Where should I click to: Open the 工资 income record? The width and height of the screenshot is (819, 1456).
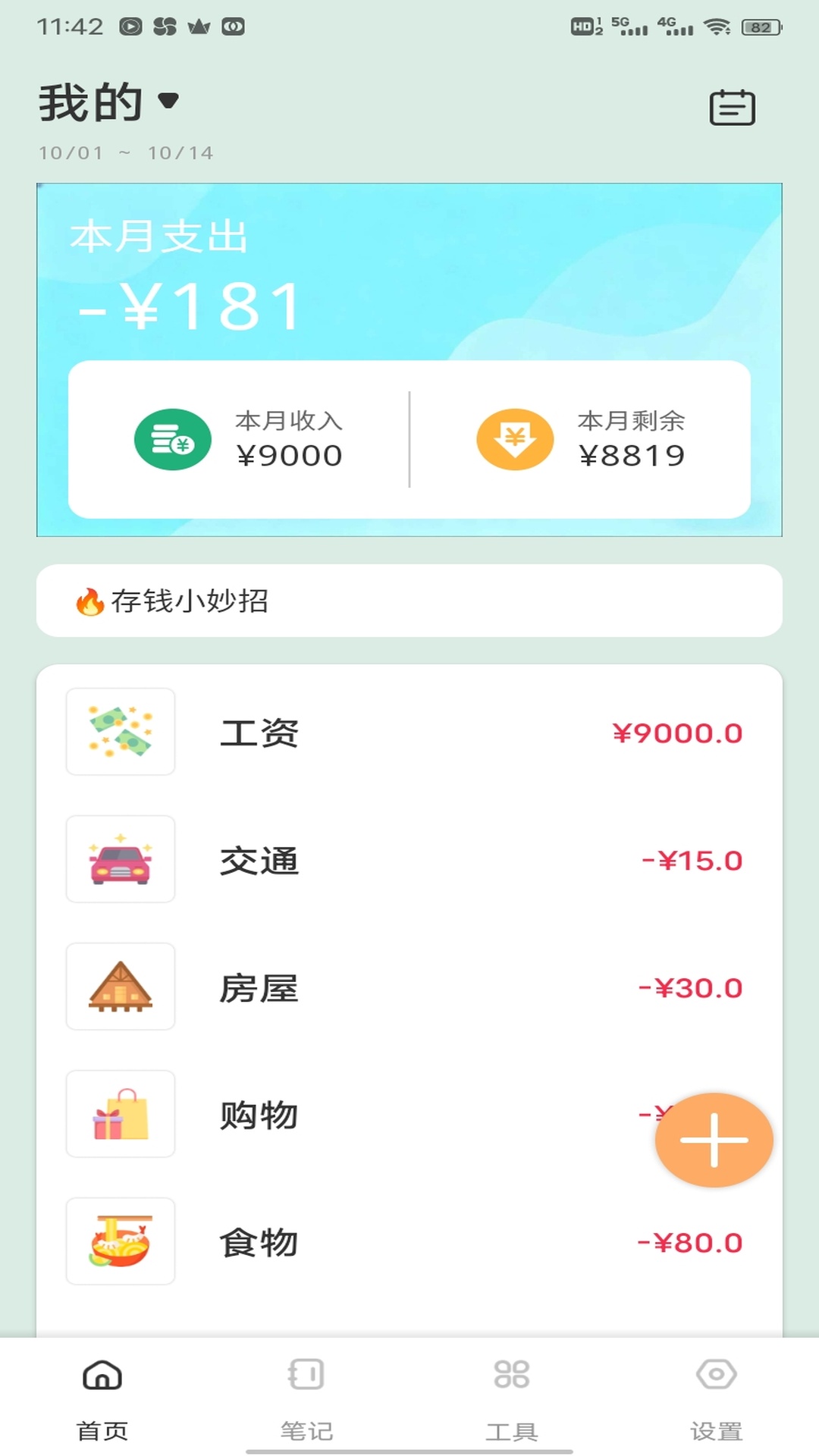coord(409,733)
